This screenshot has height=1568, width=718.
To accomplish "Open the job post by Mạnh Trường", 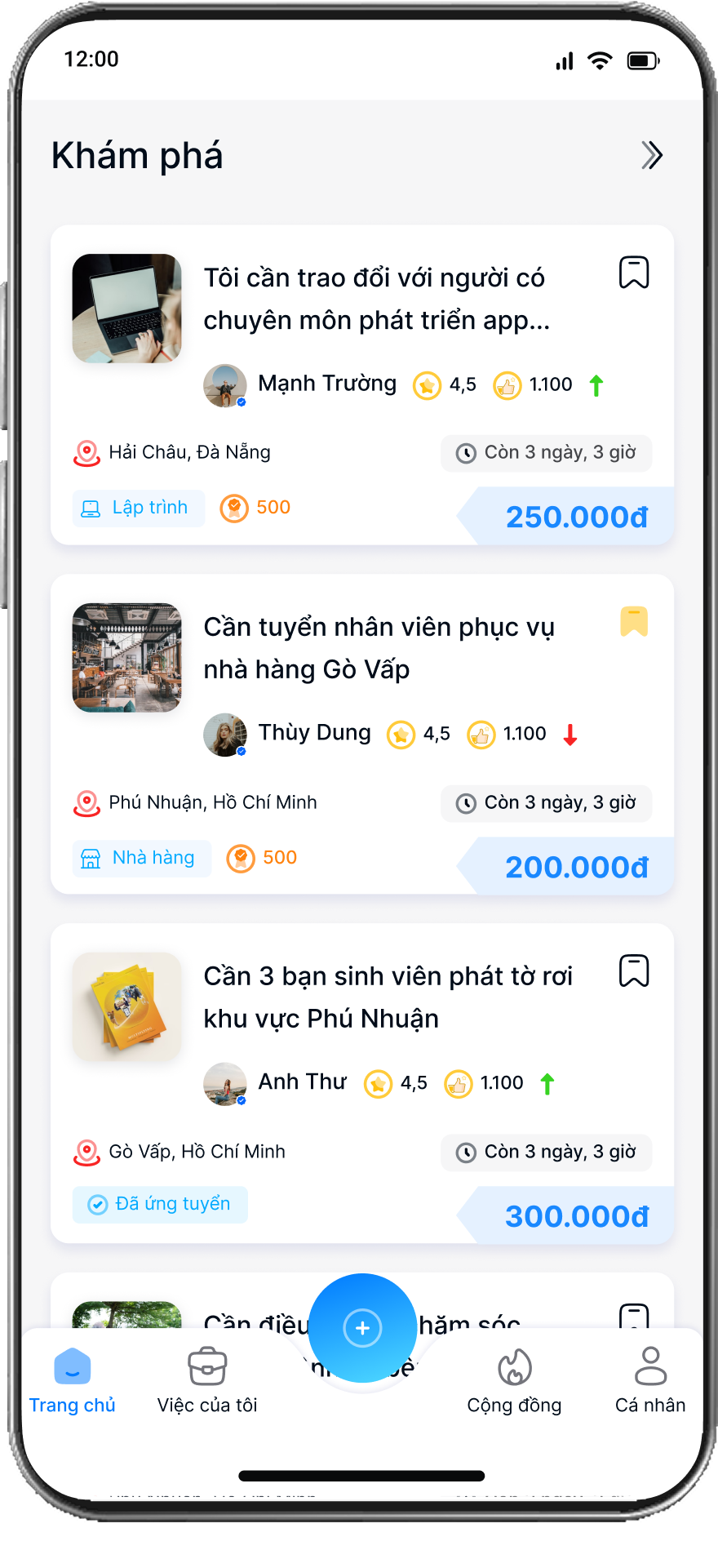I will pyautogui.click(x=375, y=299).
